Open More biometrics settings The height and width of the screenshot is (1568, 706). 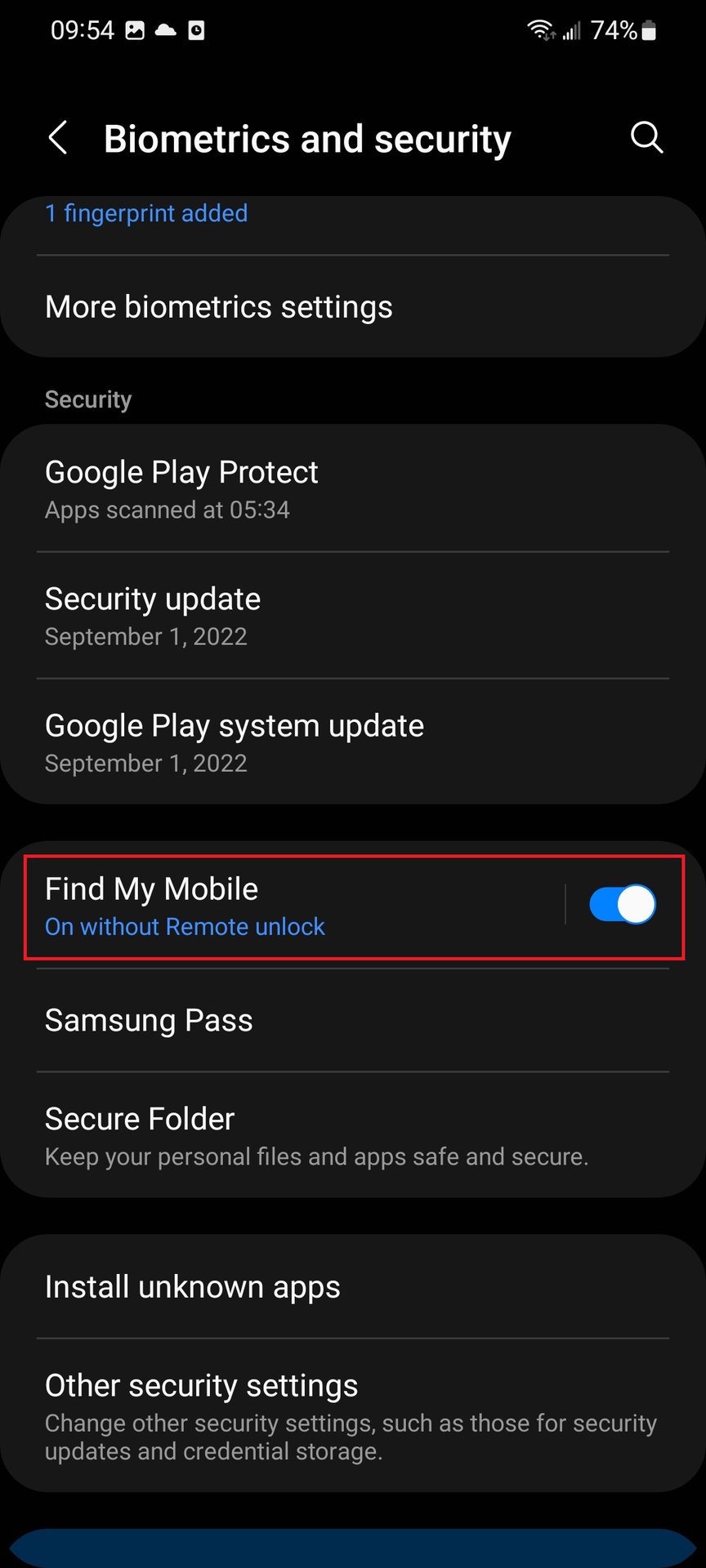(x=353, y=307)
